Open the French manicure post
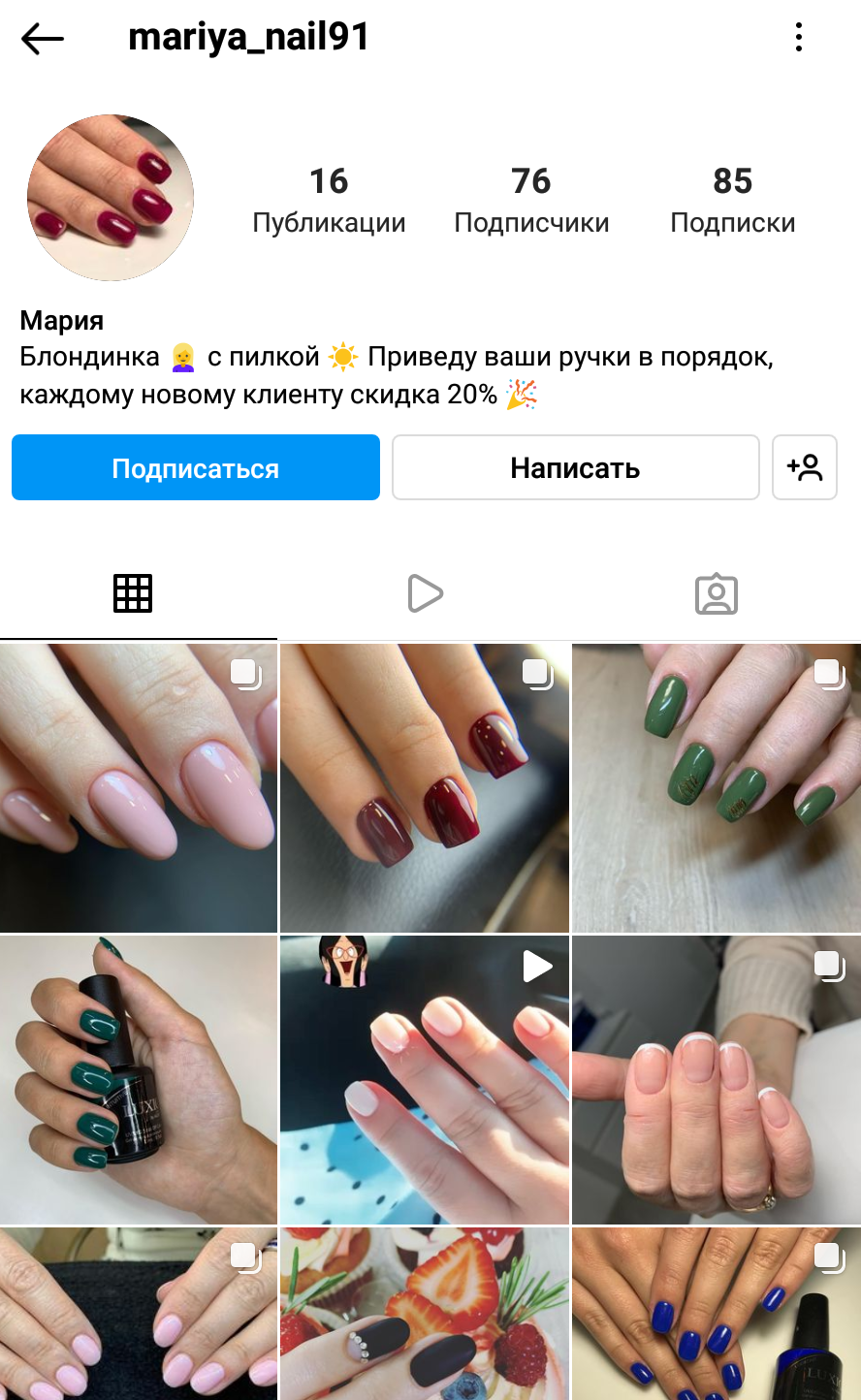This screenshot has width=861, height=1400. 717,1080
